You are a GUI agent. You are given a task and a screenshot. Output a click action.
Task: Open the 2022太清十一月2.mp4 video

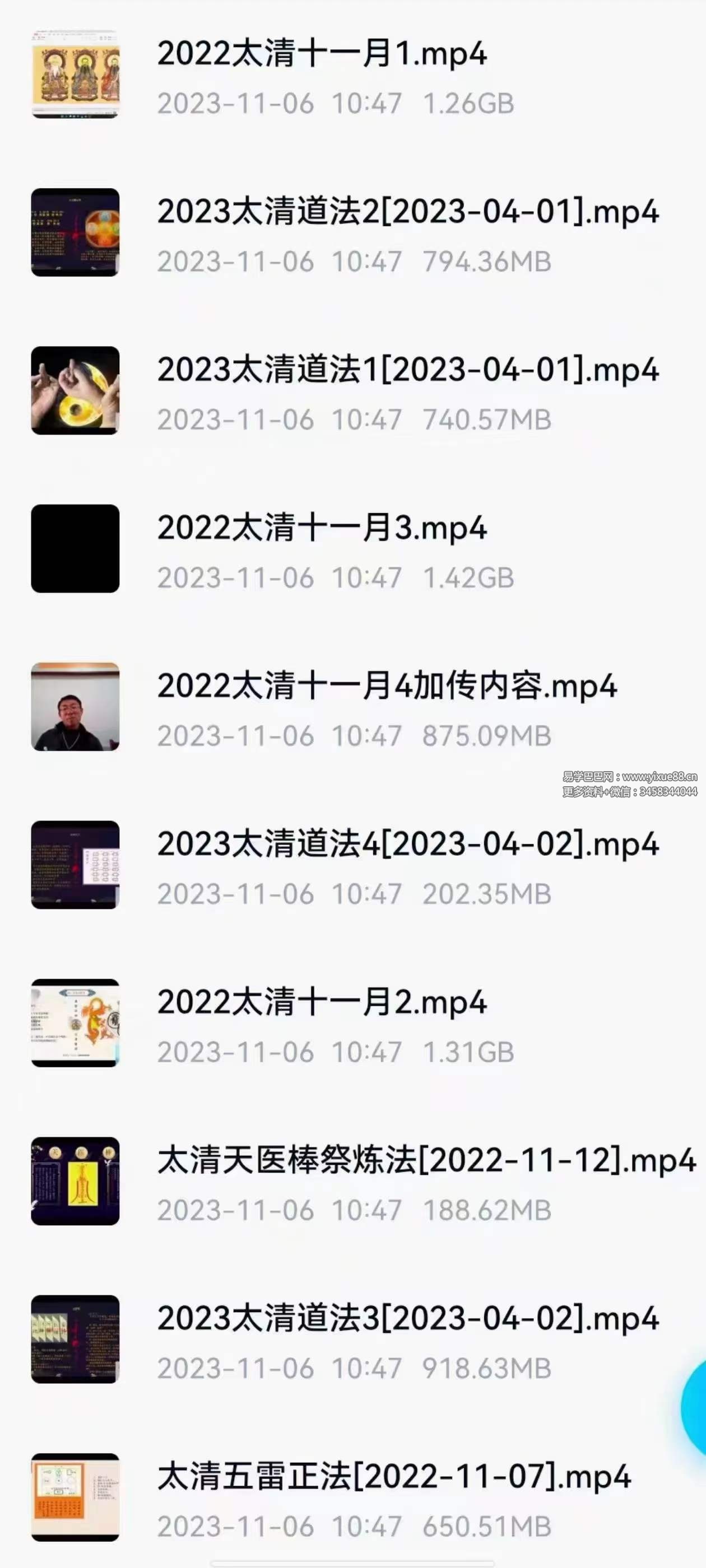coord(322,1002)
